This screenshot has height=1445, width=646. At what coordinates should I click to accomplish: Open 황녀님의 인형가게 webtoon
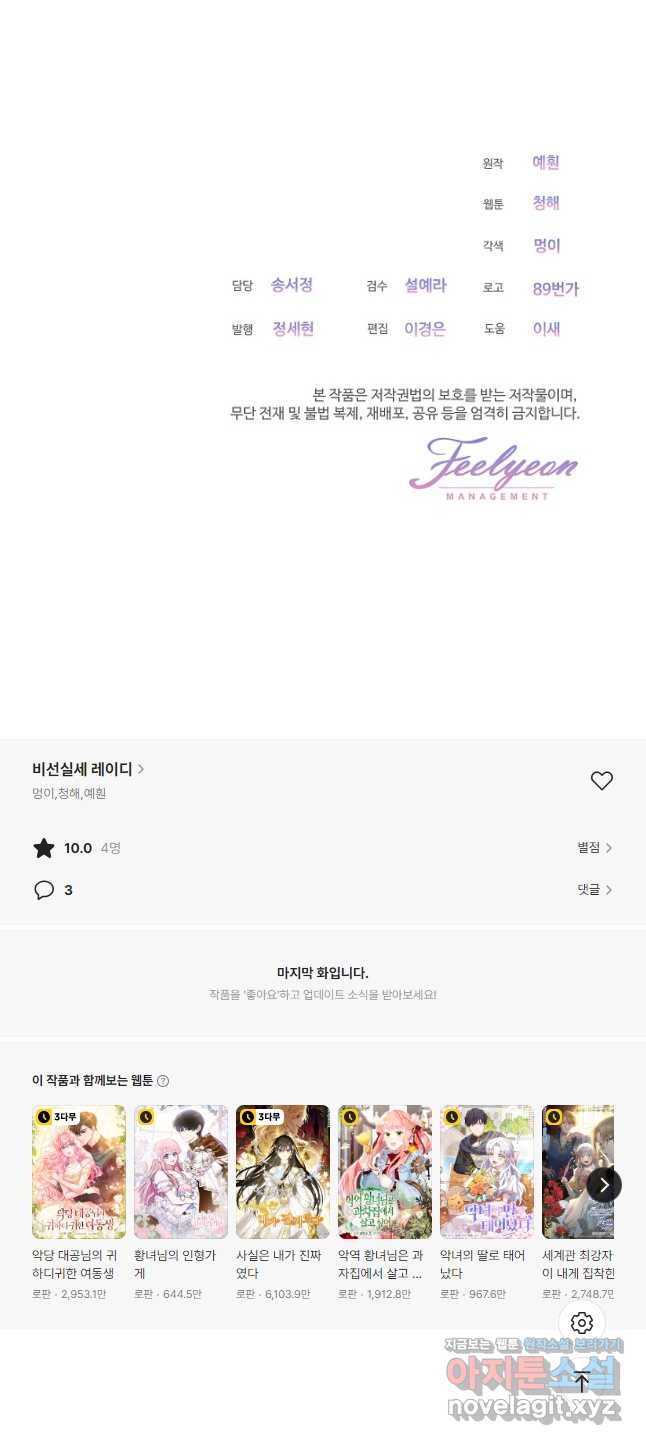[181, 1172]
